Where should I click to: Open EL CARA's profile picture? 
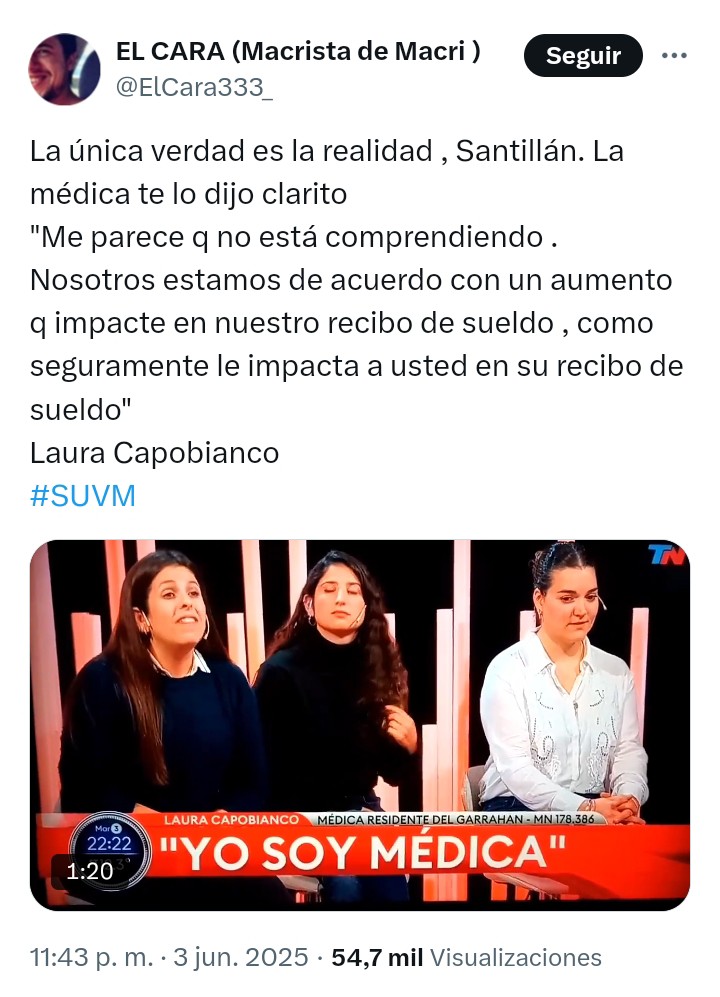[64, 69]
